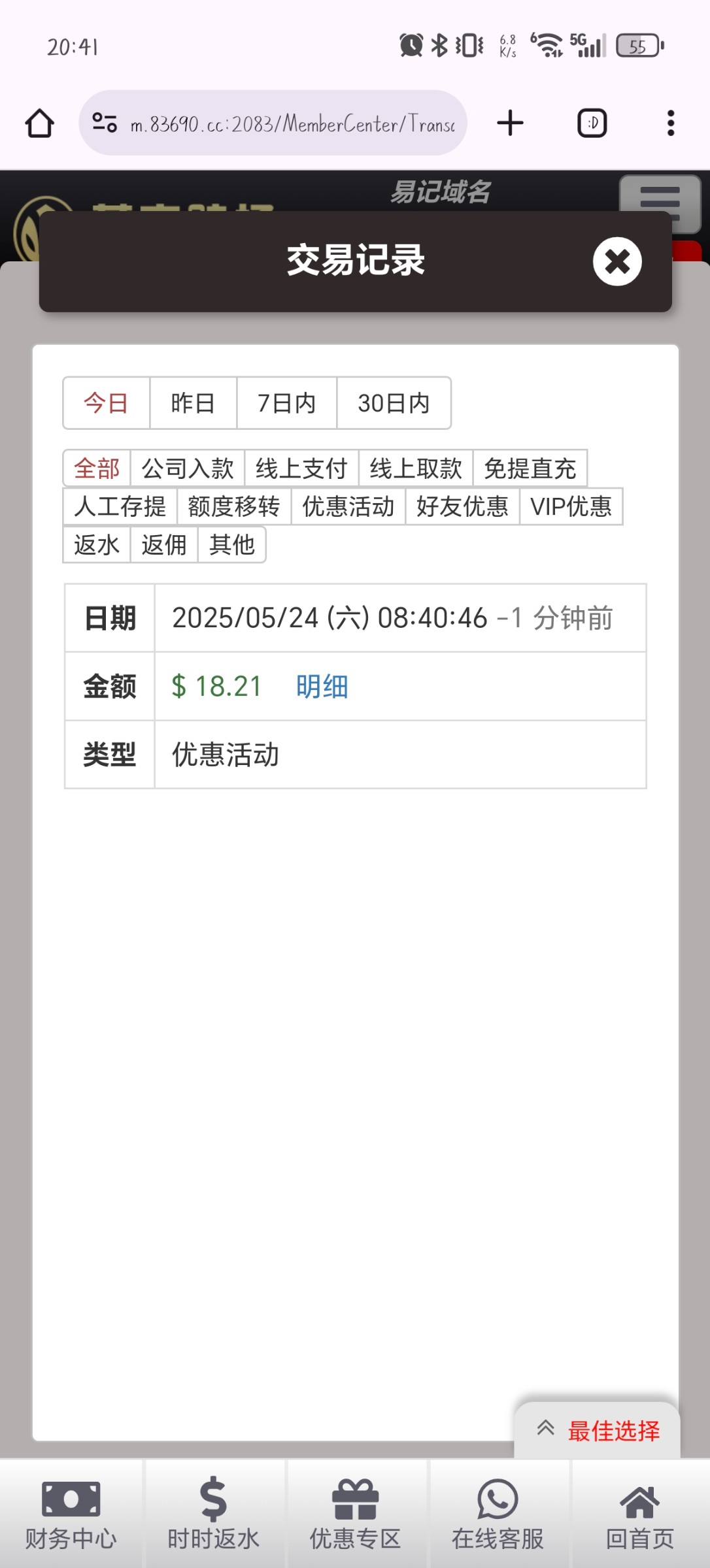Open the 明细 link for $18.21

pos(322,687)
